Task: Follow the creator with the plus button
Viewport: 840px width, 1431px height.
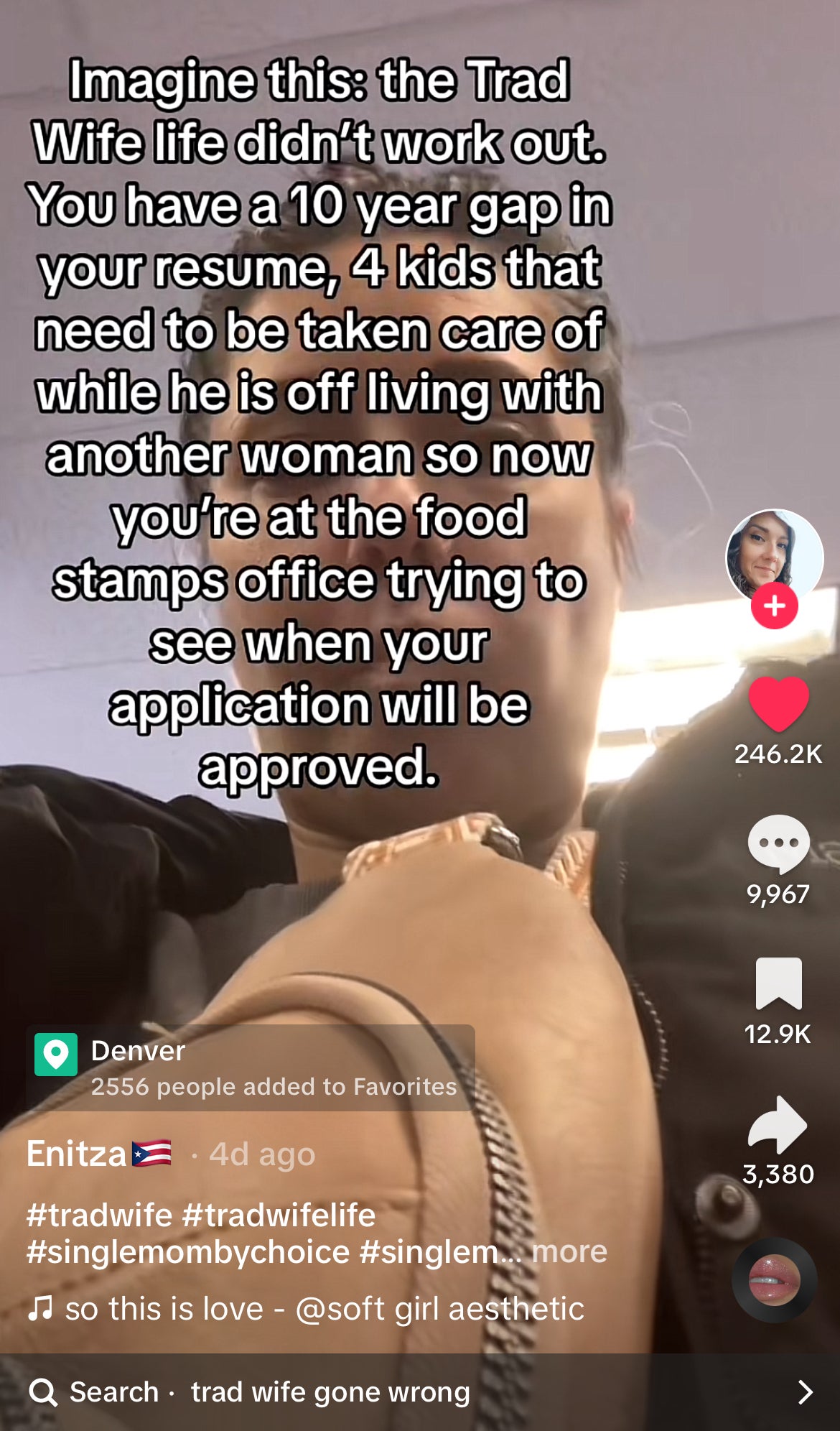Action: click(774, 606)
